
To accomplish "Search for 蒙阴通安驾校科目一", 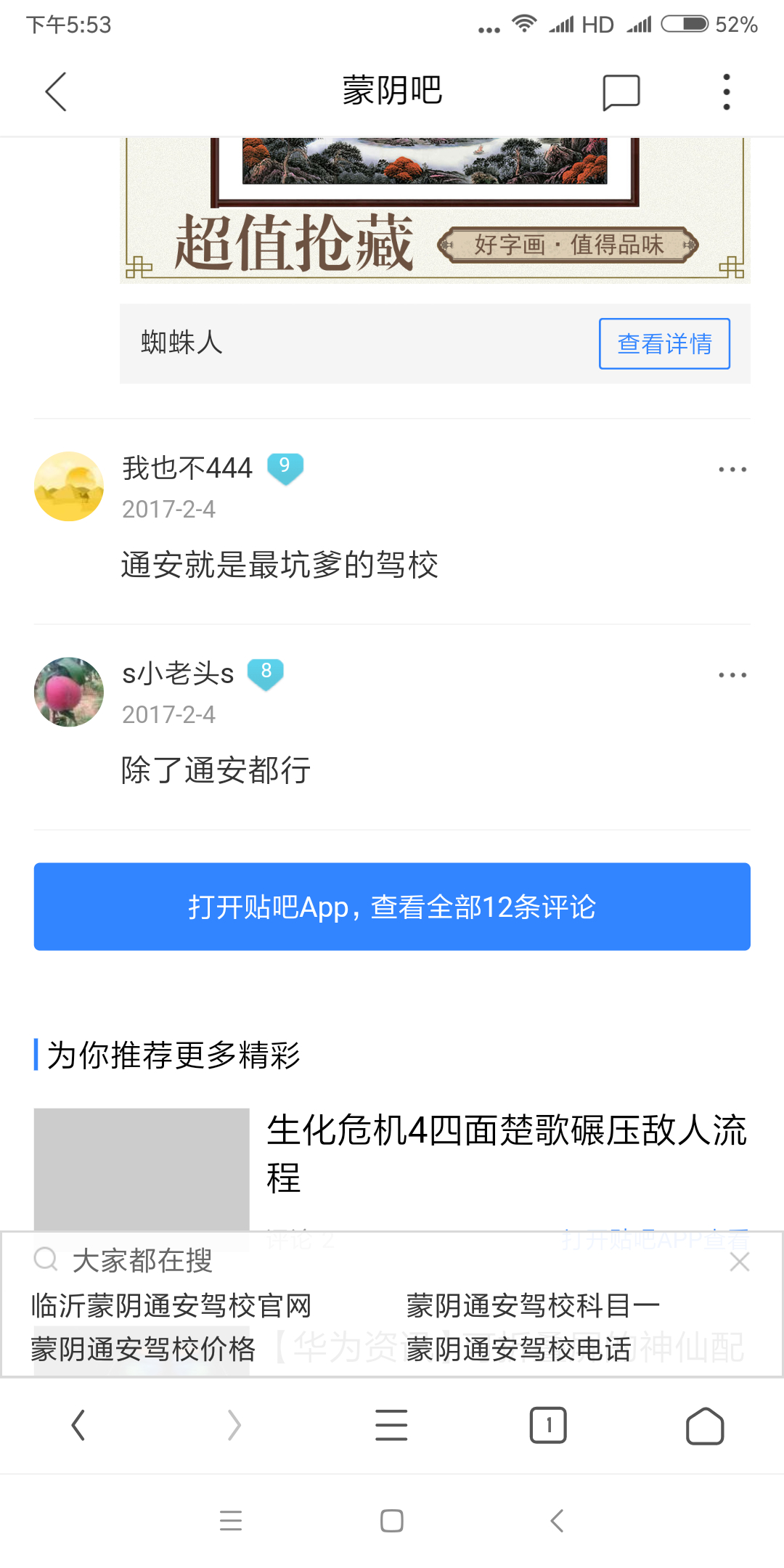I will click(533, 1305).
